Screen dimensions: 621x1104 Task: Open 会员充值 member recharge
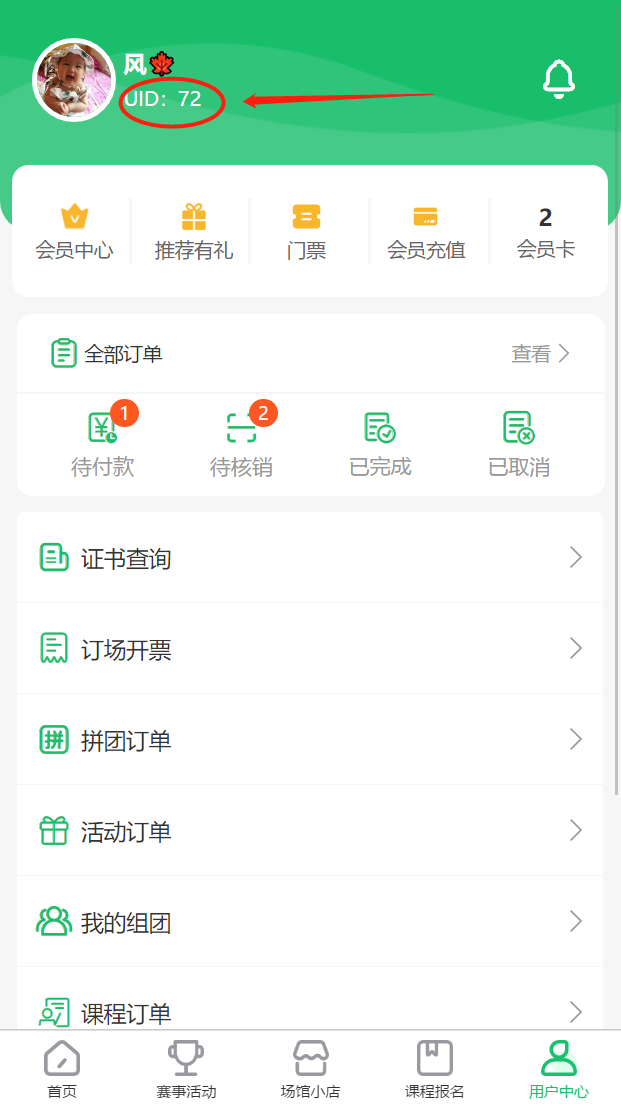(x=426, y=232)
